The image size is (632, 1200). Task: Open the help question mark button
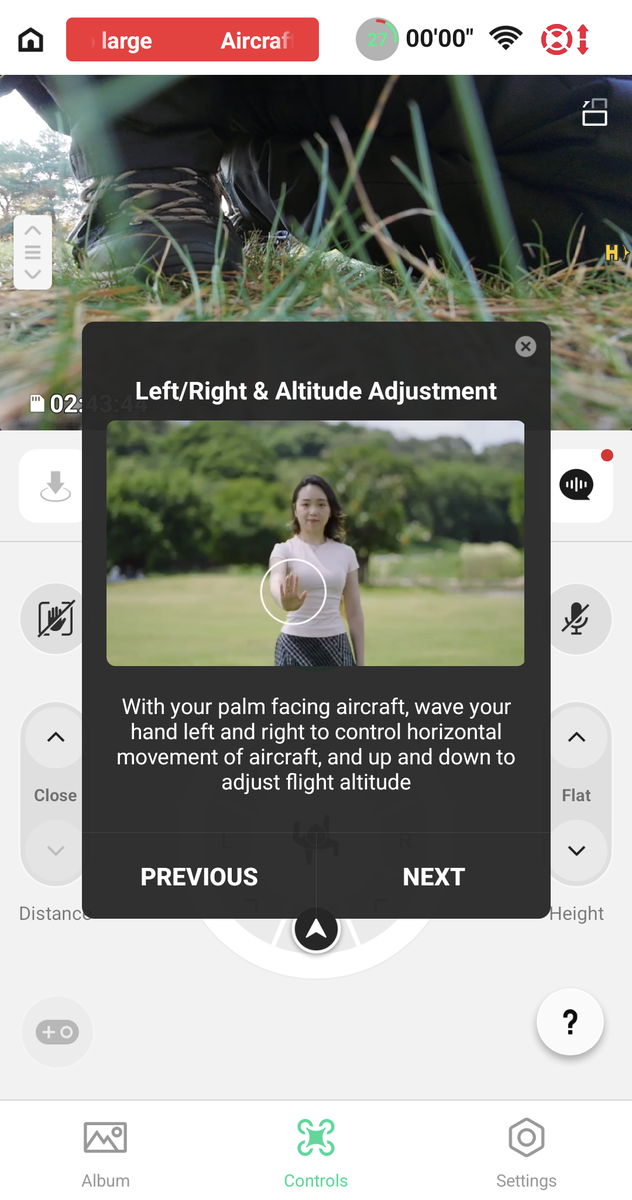[570, 1022]
